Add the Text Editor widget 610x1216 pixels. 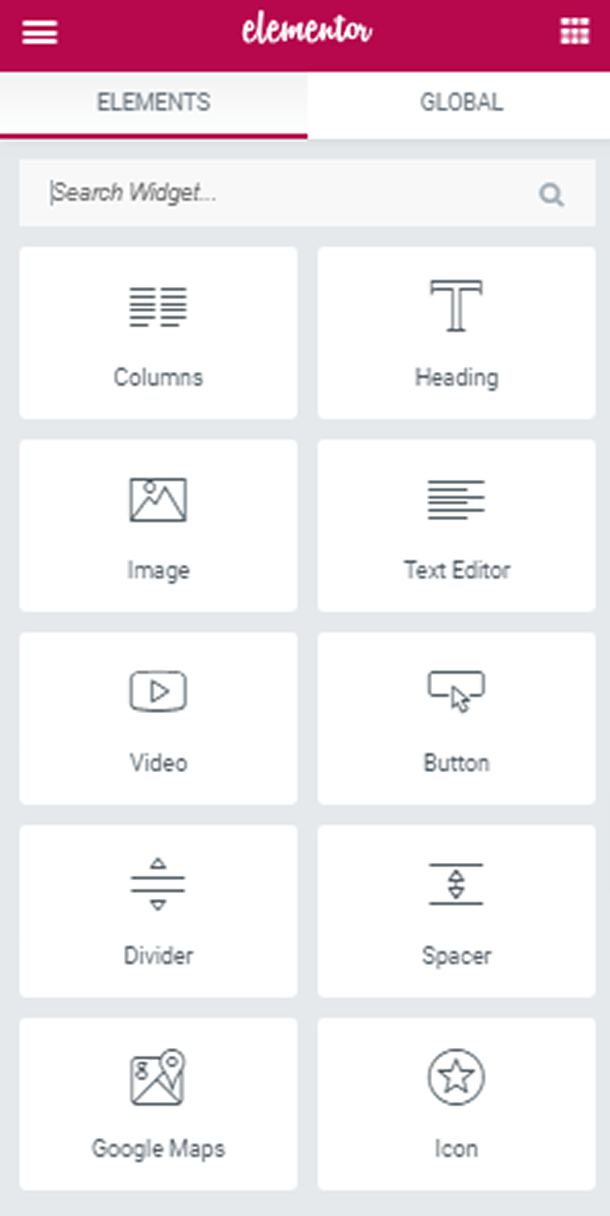pos(456,526)
